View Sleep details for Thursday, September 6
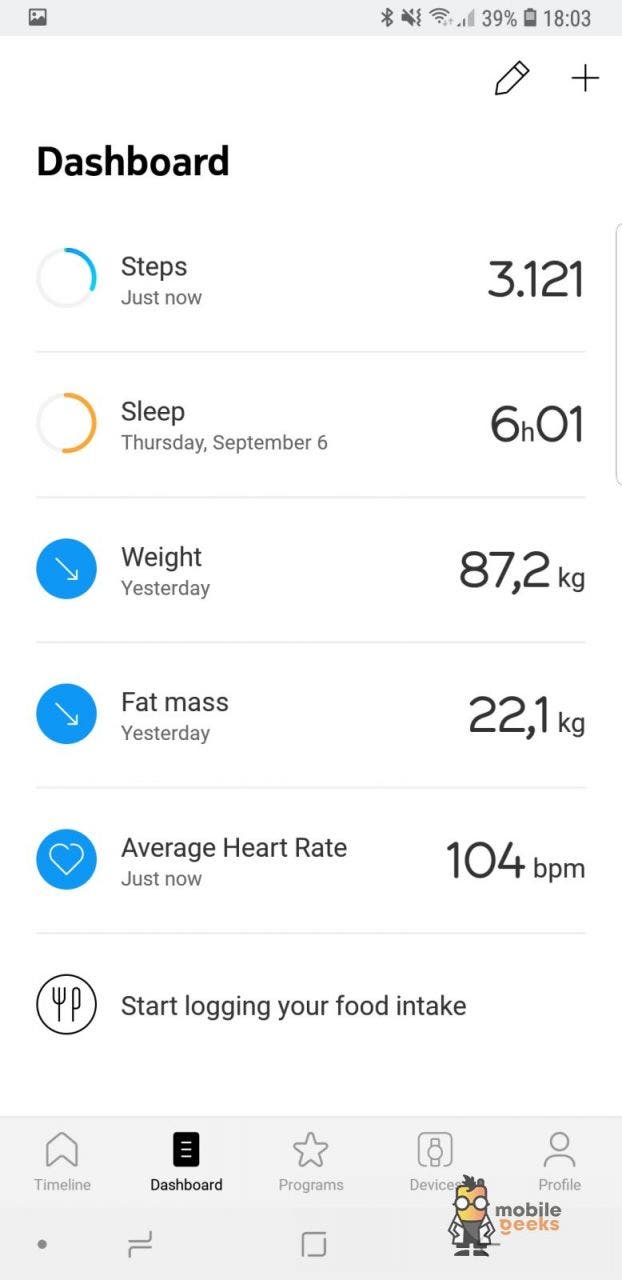622x1280 pixels. [x=311, y=425]
